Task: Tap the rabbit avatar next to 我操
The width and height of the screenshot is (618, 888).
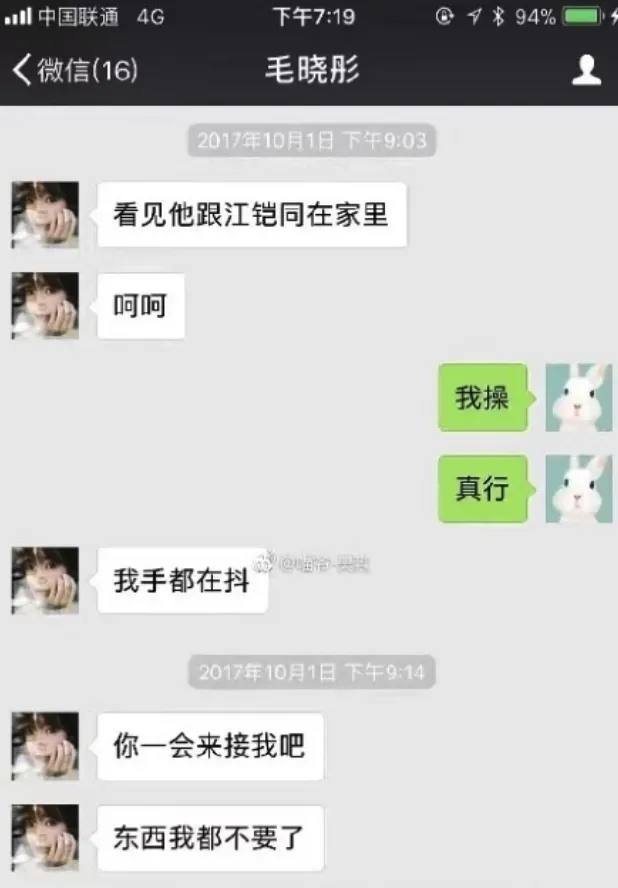Action: (x=578, y=398)
